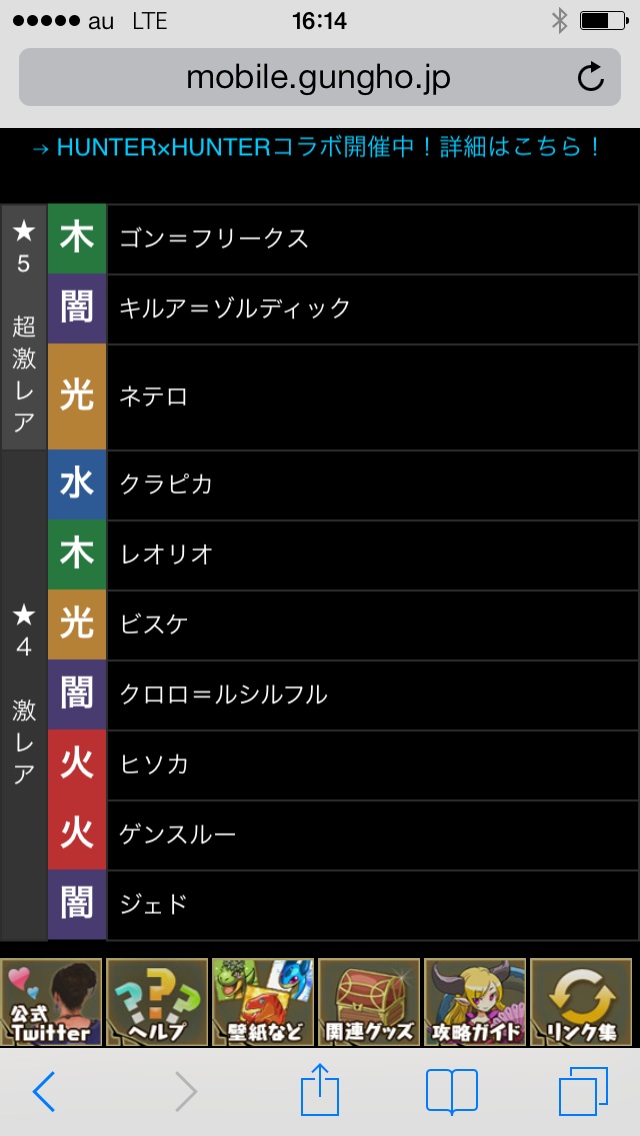Reload the current web page
This screenshot has height=1136, width=640.
point(591,77)
